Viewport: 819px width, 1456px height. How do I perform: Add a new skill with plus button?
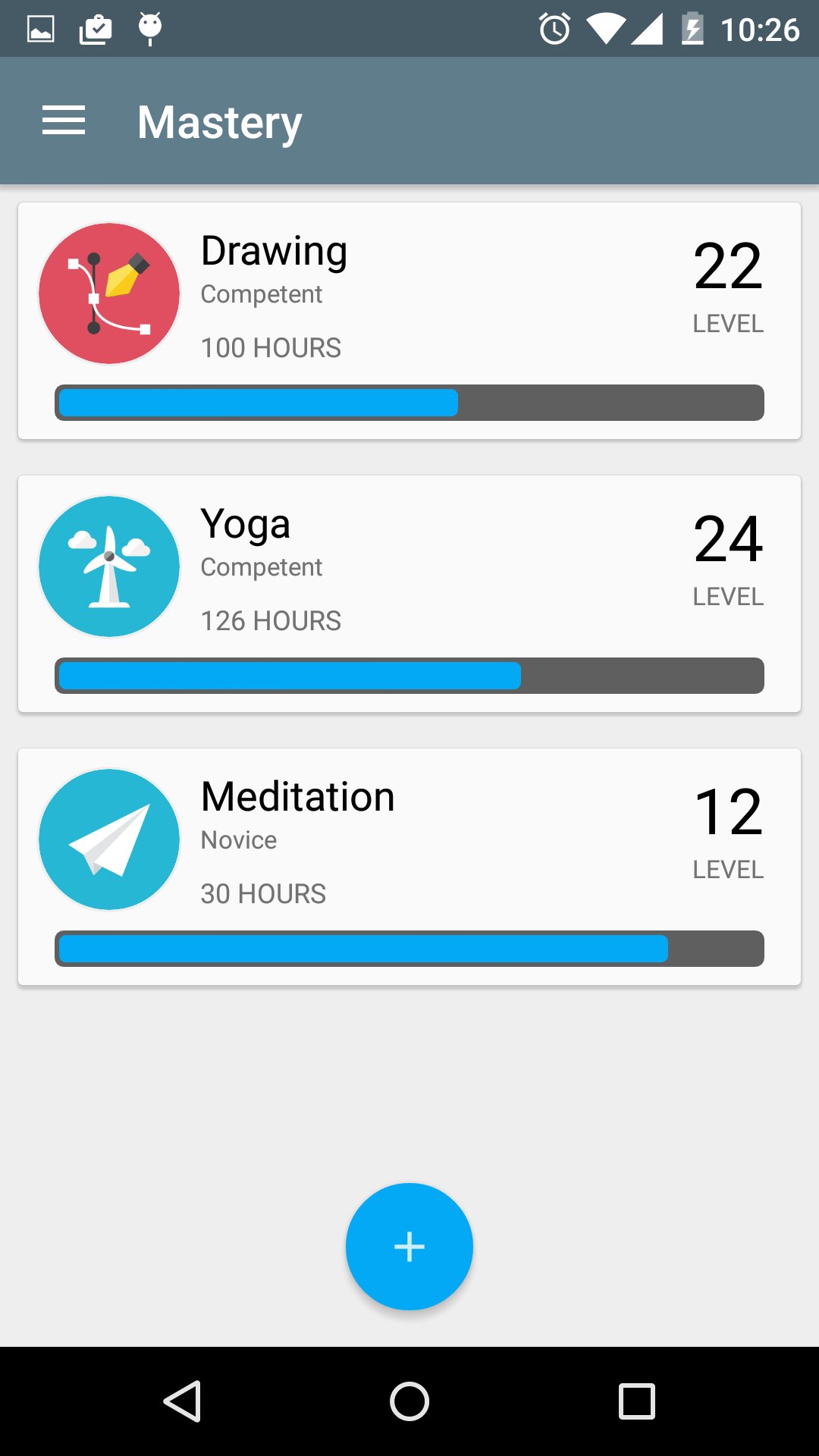(x=409, y=1246)
